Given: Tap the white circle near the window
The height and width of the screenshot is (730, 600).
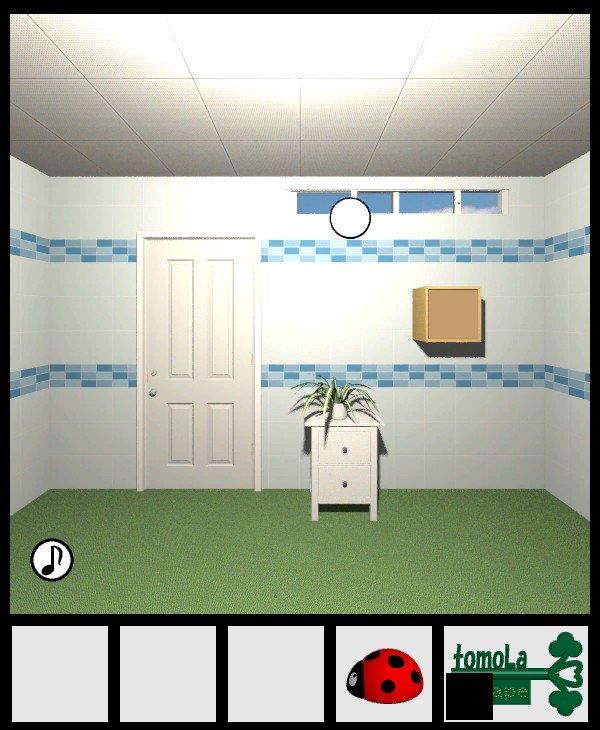Looking at the screenshot, I should point(350,218).
